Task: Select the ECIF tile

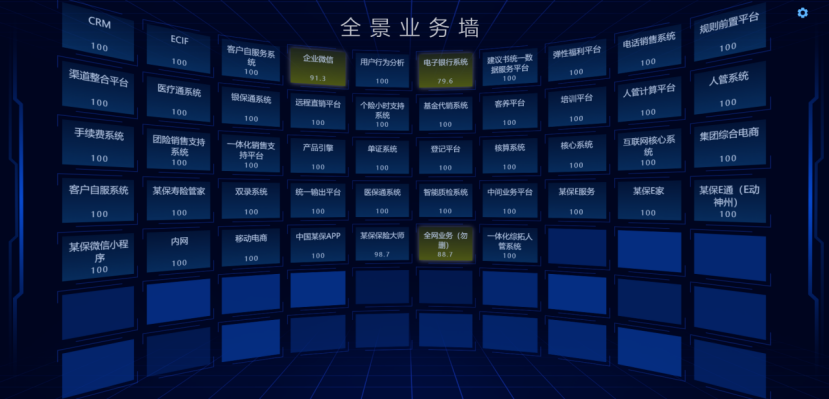Action: point(179,49)
